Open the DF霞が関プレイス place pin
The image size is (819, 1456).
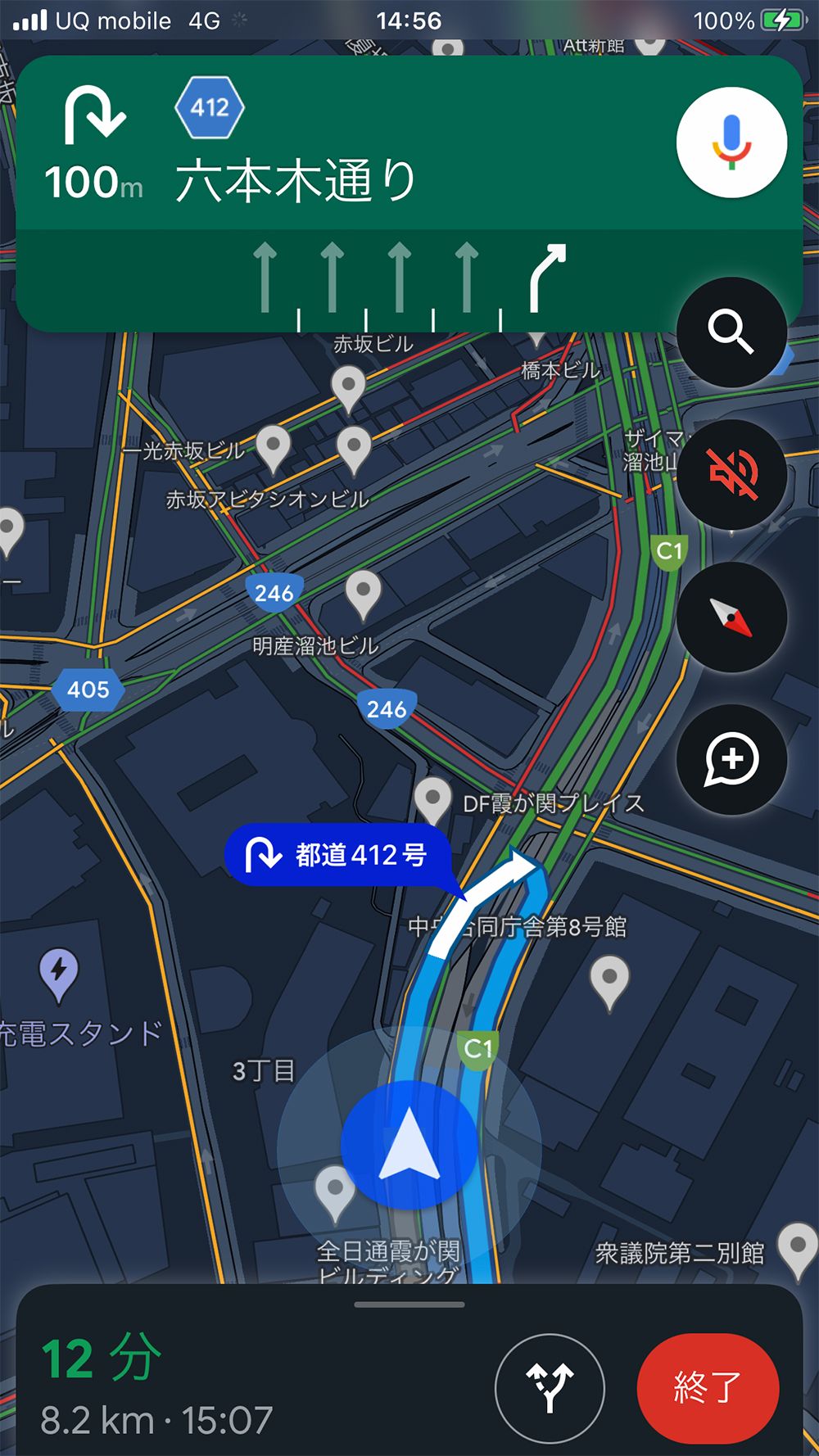click(x=432, y=798)
